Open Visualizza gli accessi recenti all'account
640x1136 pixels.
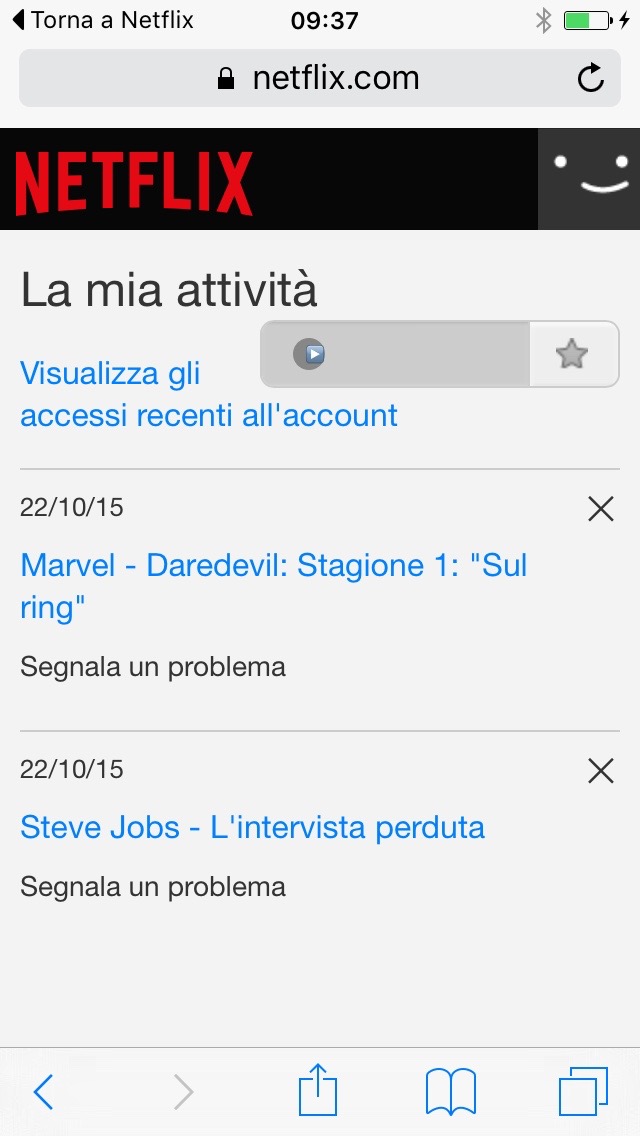tap(208, 414)
